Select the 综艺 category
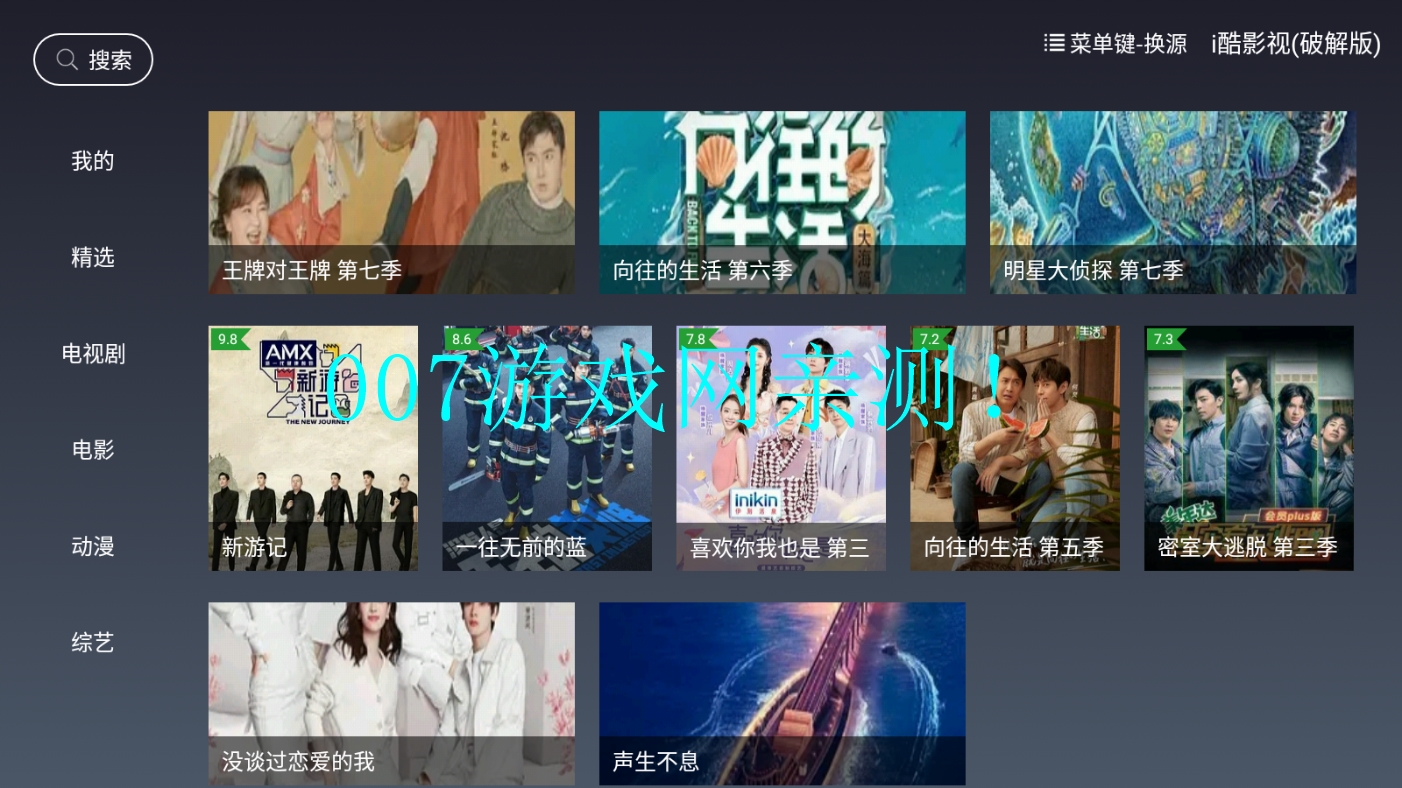Image resolution: width=1402 pixels, height=788 pixels. click(93, 642)
